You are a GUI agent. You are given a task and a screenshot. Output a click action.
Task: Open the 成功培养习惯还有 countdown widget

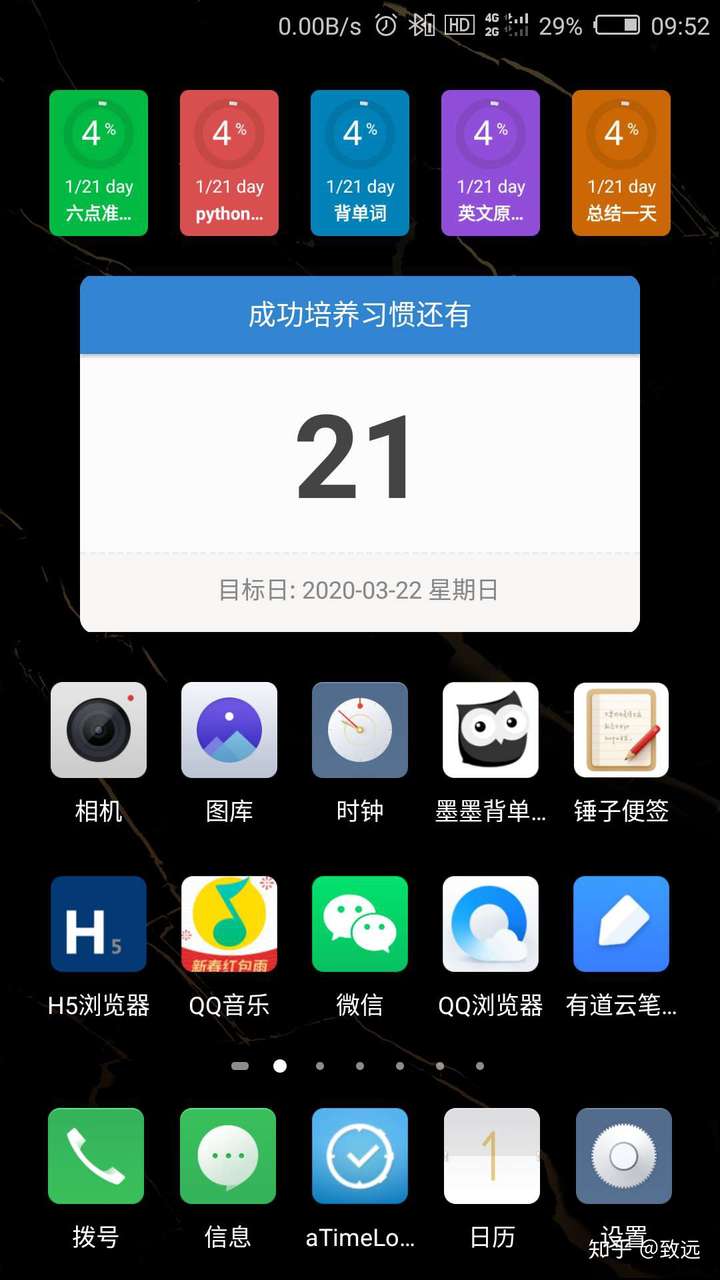360,453
